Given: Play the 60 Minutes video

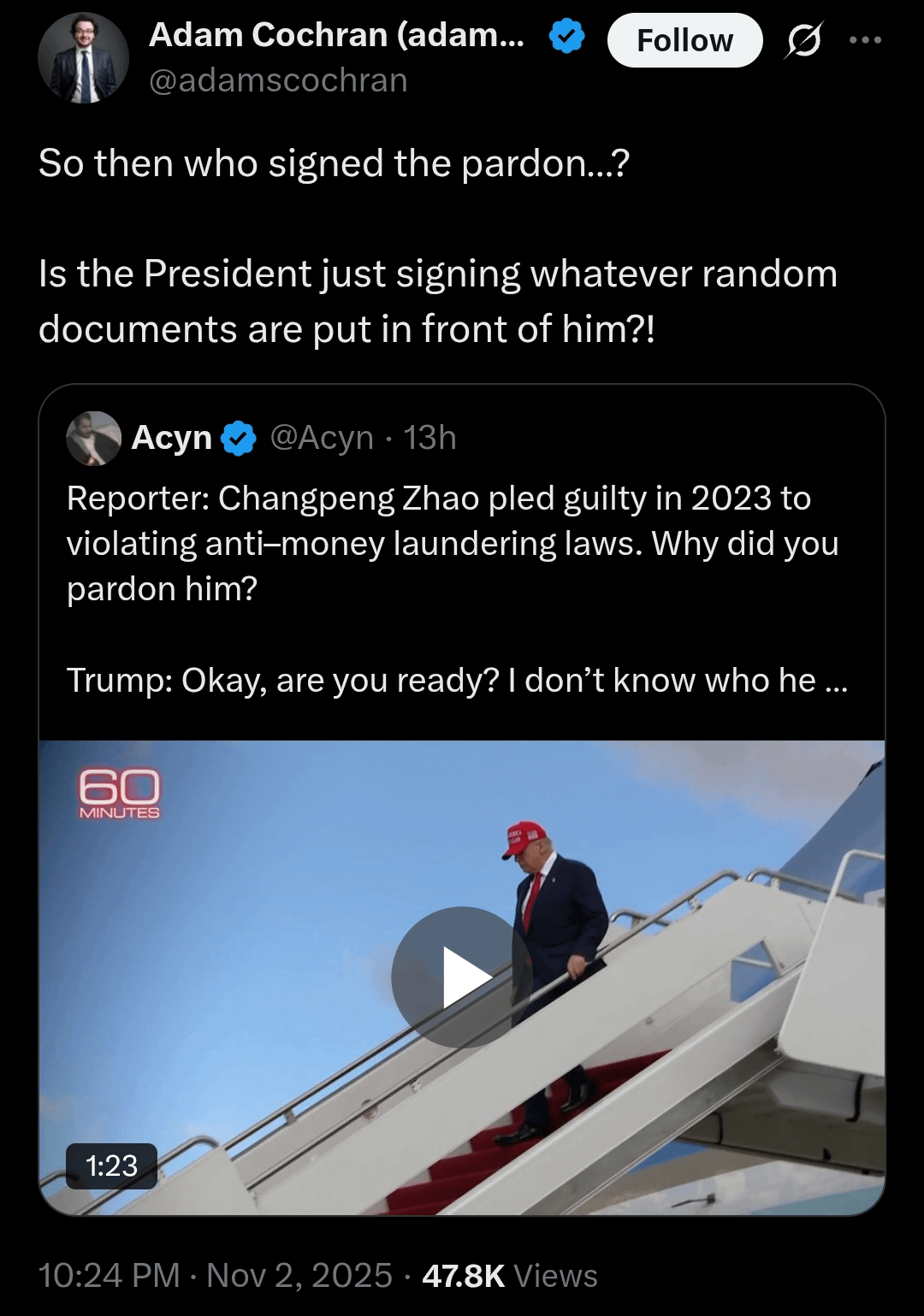Looking at the screenshot, I should point(461,977).
